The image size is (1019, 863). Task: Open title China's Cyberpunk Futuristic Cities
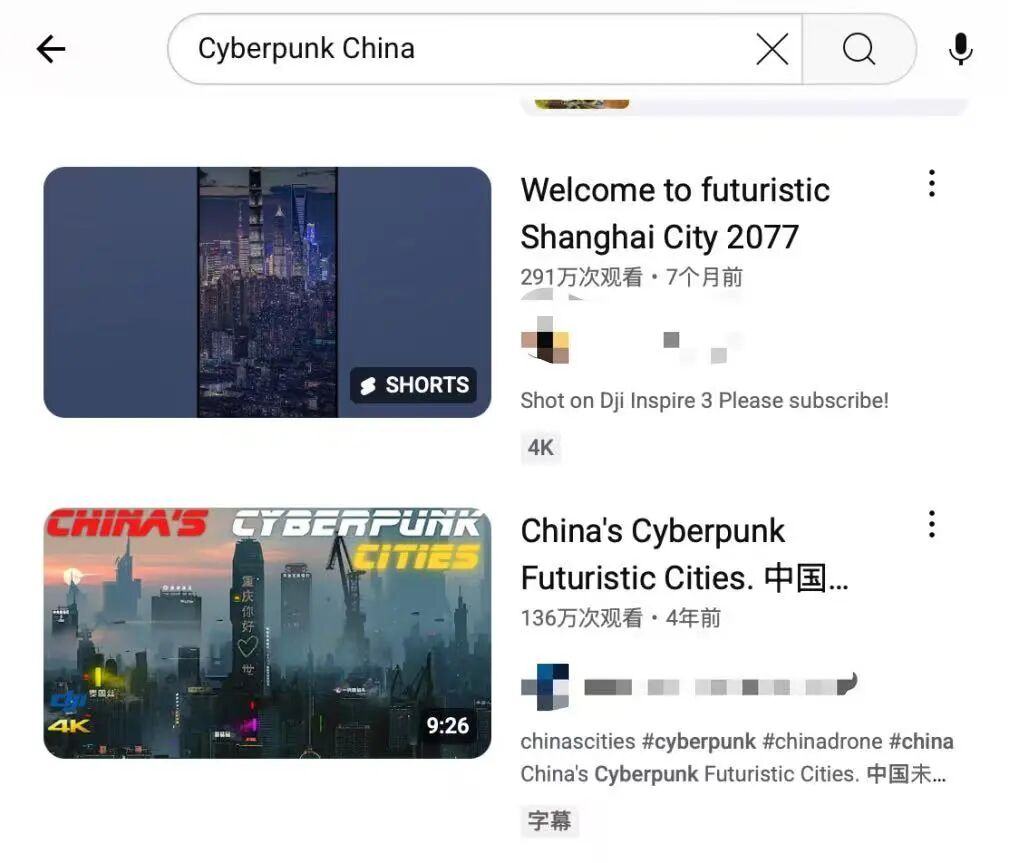pos(683,554)
